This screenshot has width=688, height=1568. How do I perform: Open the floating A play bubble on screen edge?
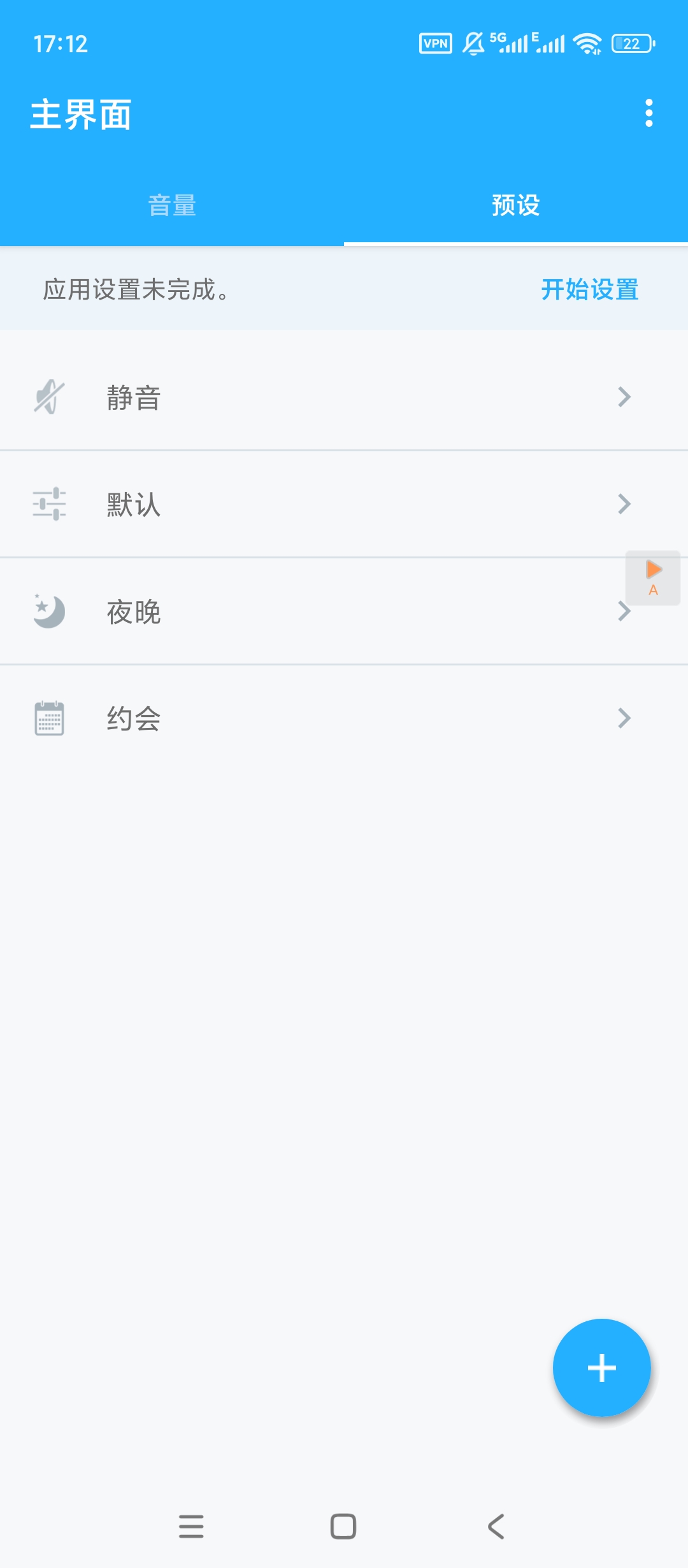pos(654,579)
